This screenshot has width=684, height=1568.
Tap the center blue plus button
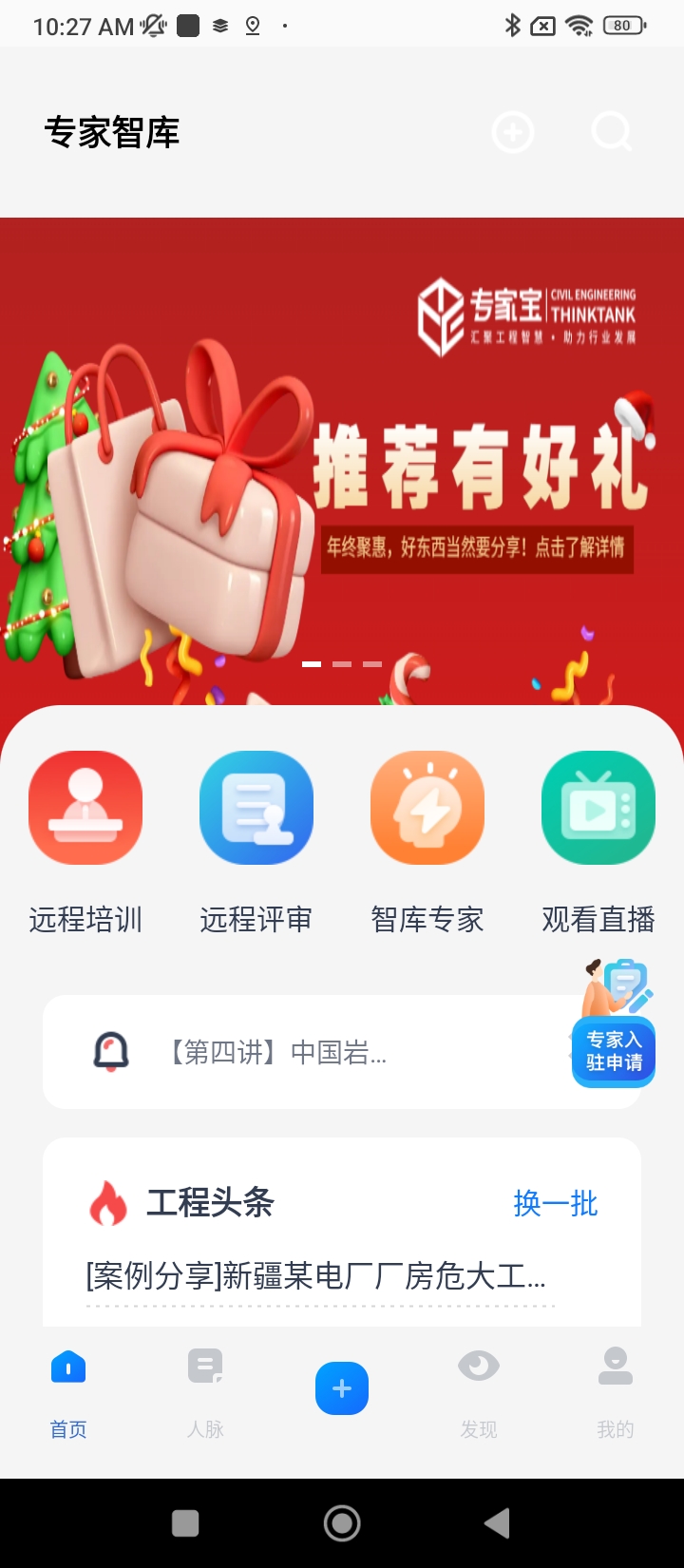[x=342, y=1388]
